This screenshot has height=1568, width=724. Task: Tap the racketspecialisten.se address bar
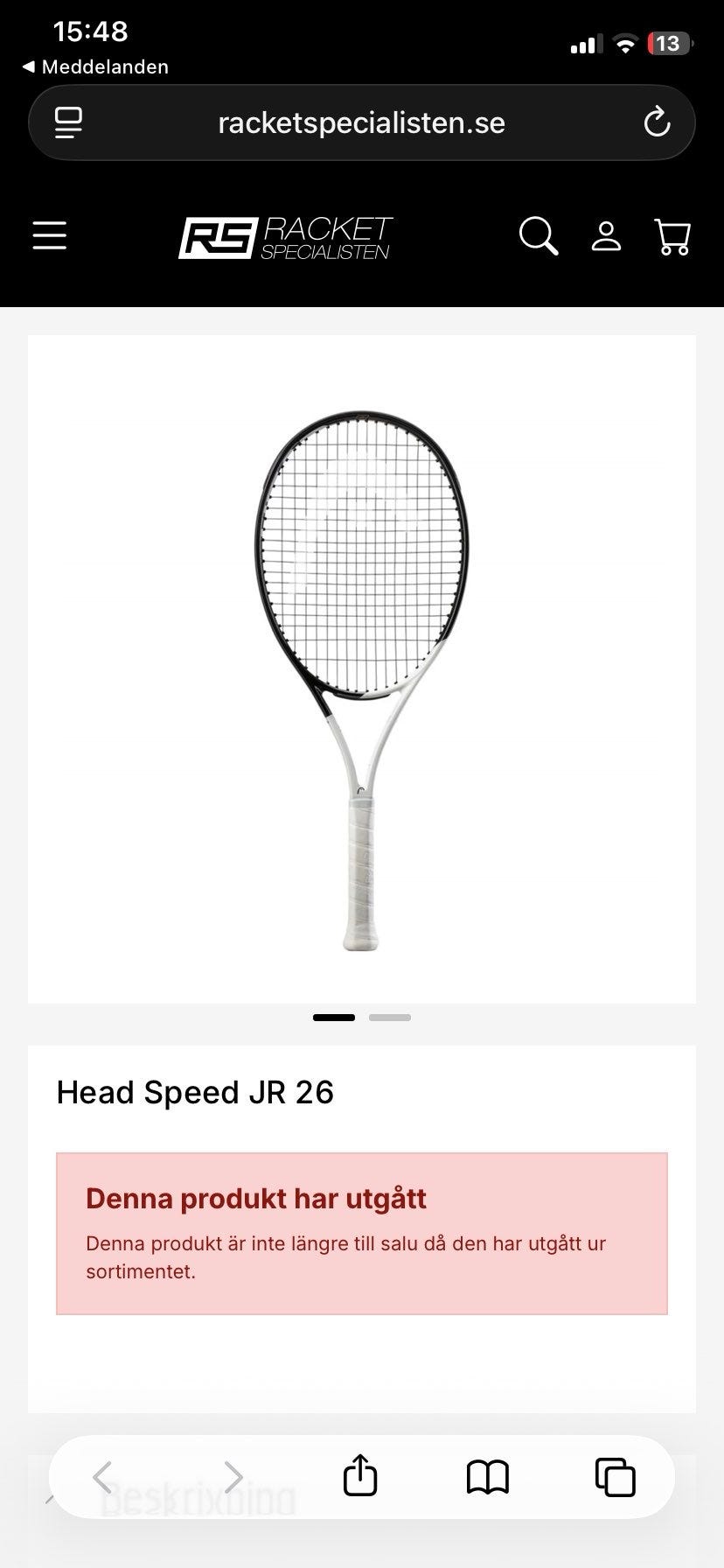(361, 122)
